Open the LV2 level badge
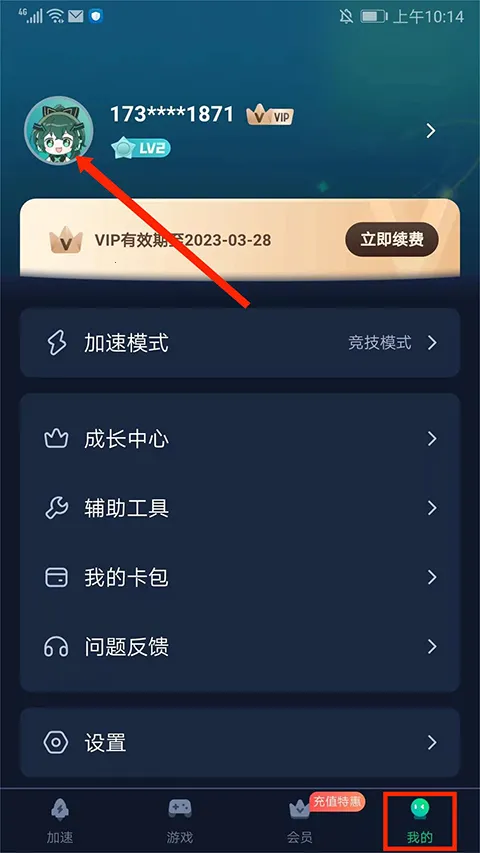This screenshot has height=853, width=480. coord(141,148)
